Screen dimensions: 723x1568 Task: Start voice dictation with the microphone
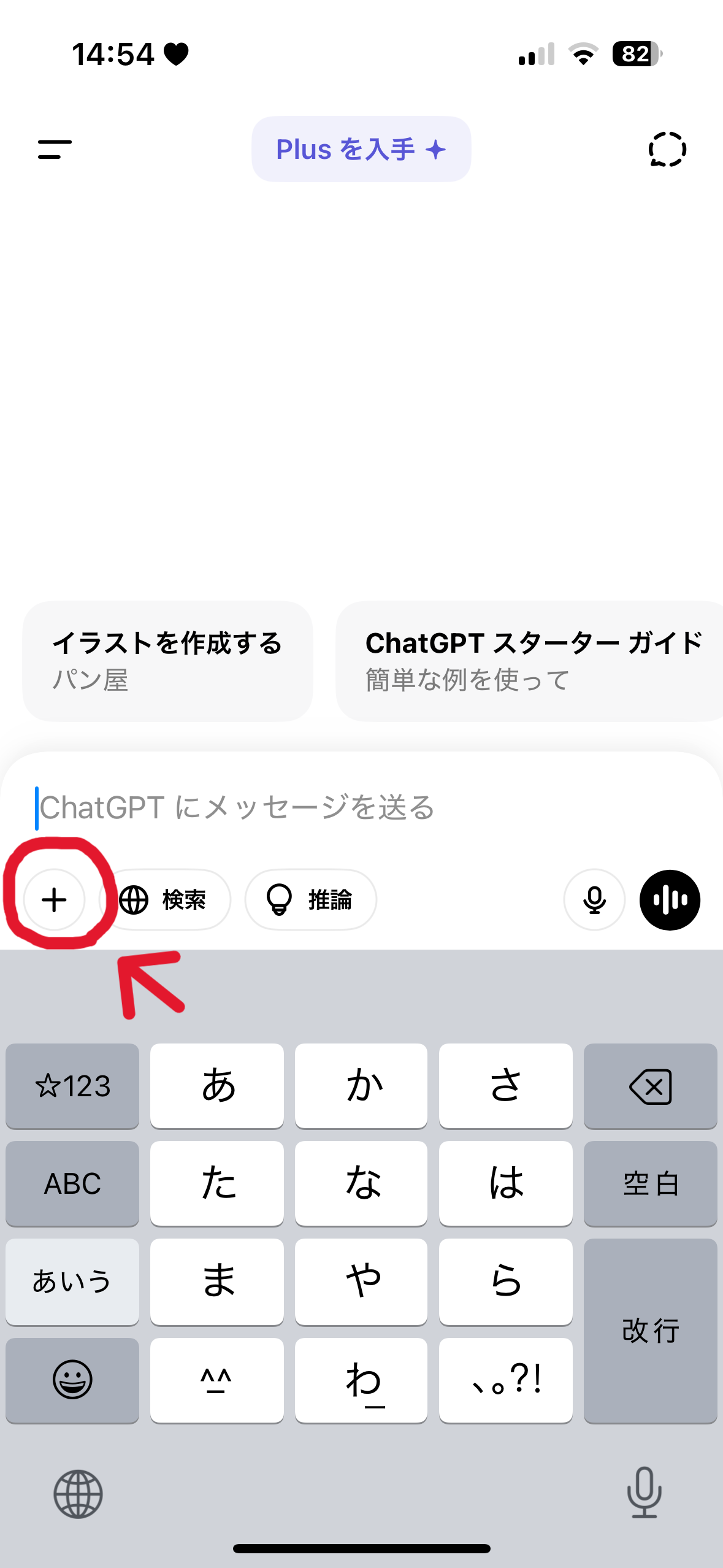[594, 900]
